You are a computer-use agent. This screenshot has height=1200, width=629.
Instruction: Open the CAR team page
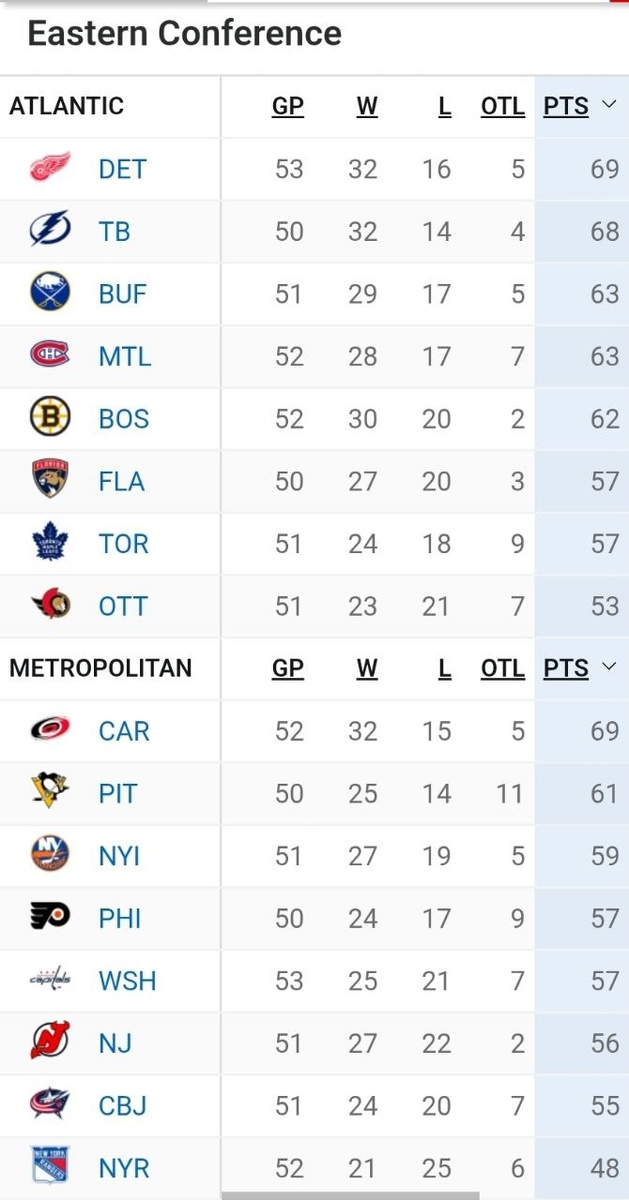pyautogui.click(x=124, y=731)
